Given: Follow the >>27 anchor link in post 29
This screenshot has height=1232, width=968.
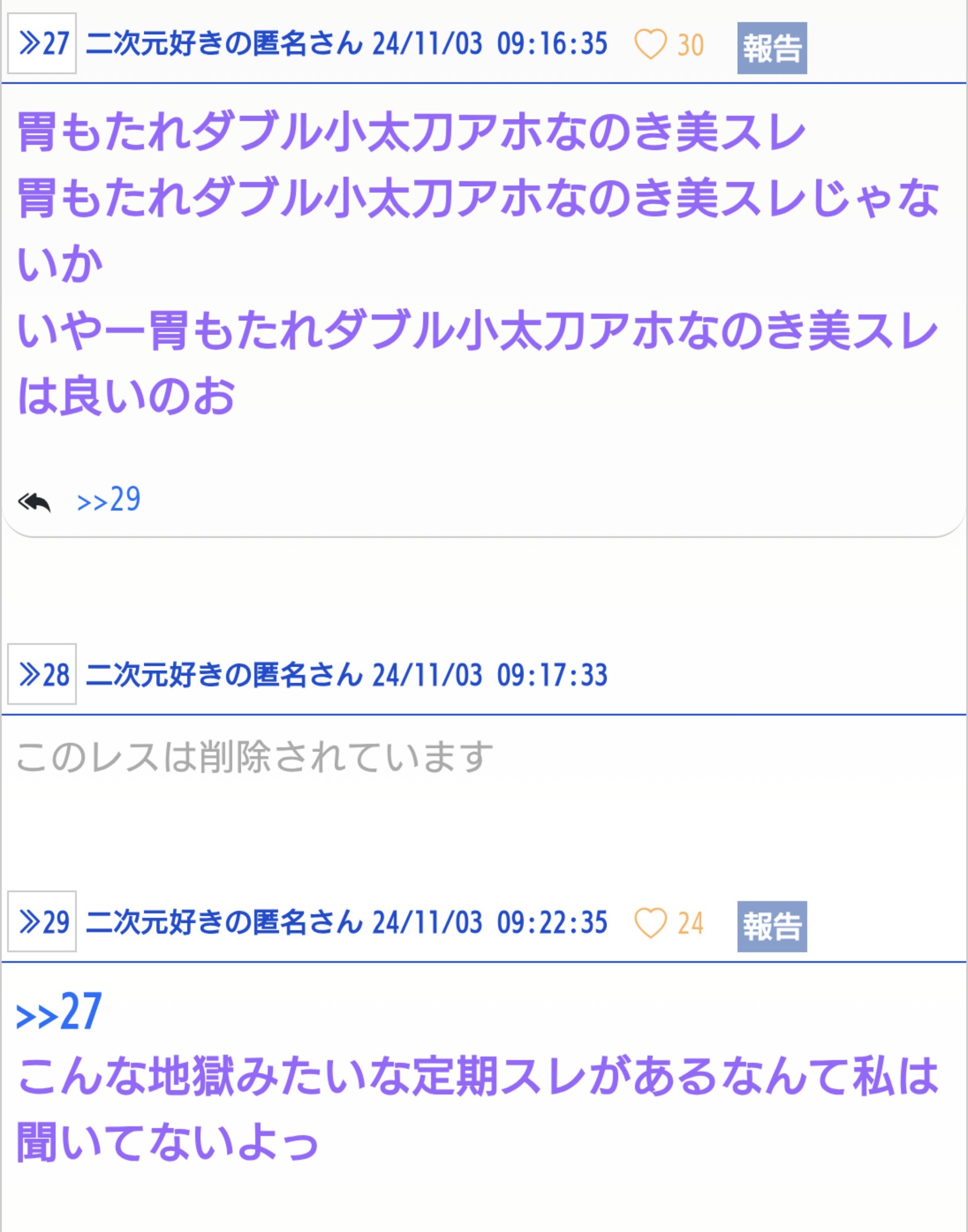Looking at the screenshot, I should [59, 1013].
